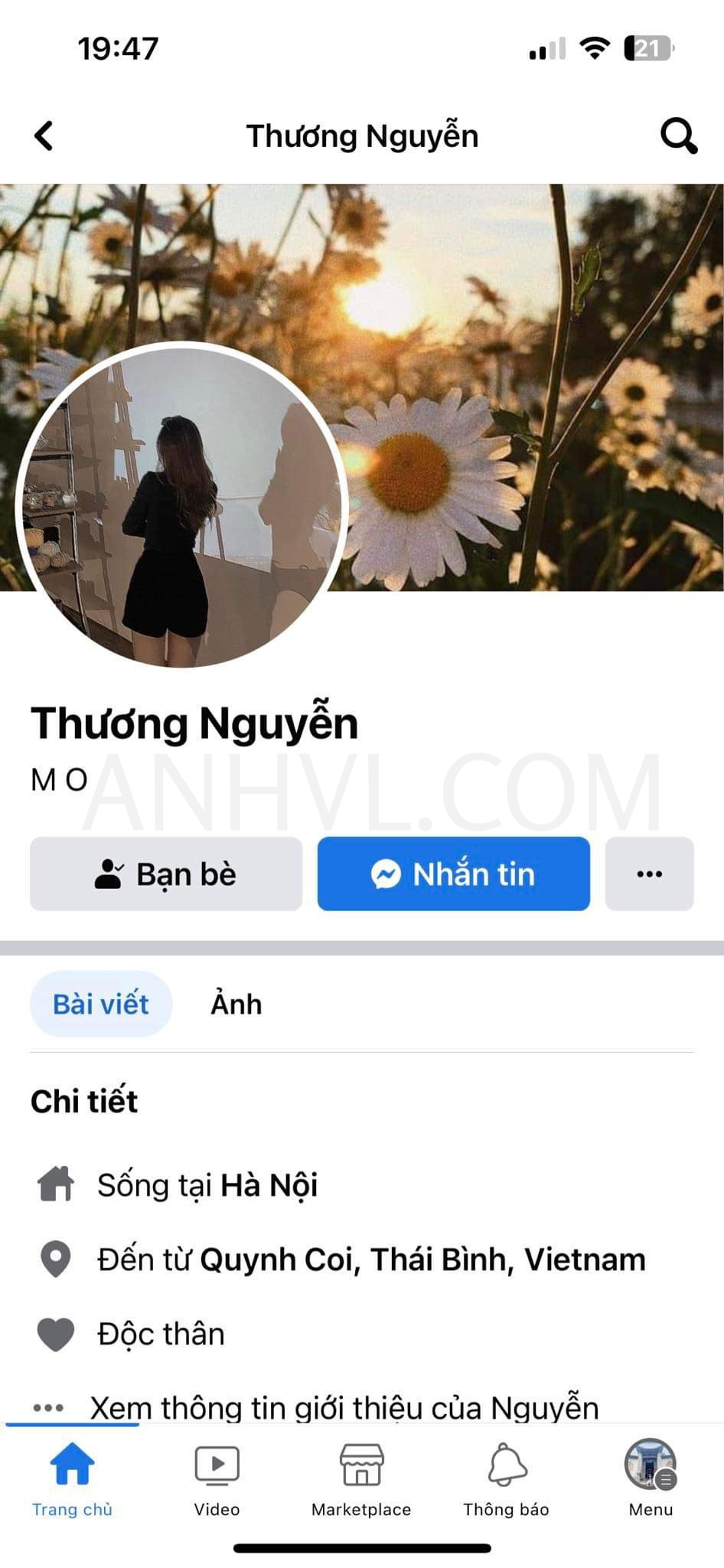Screen dimensions: 724x1568
Task: Go to Trang chủ in bottom bar
Action: 72,1479
